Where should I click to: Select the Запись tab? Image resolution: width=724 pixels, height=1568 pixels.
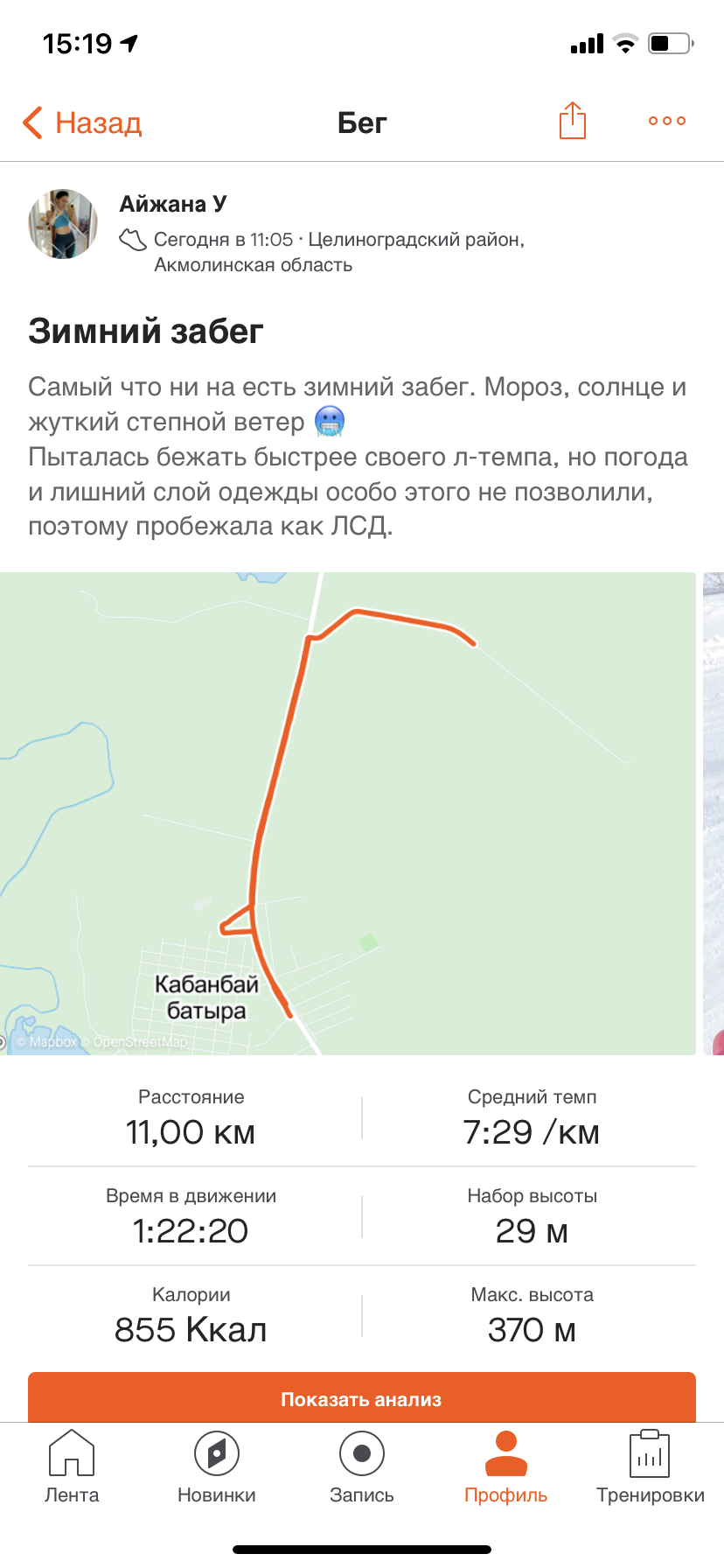coord(361,1466)
